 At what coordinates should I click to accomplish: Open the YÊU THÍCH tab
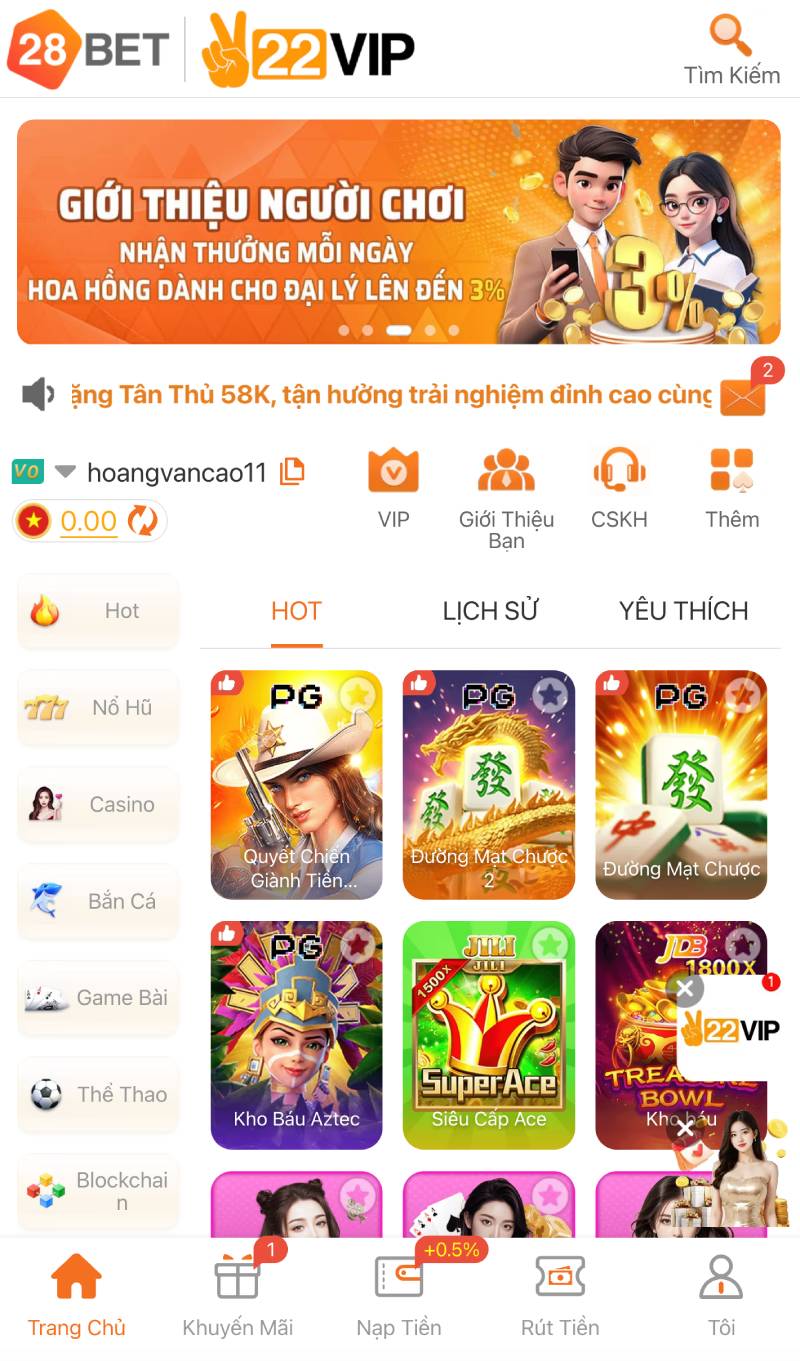click(x=682, y=610)
